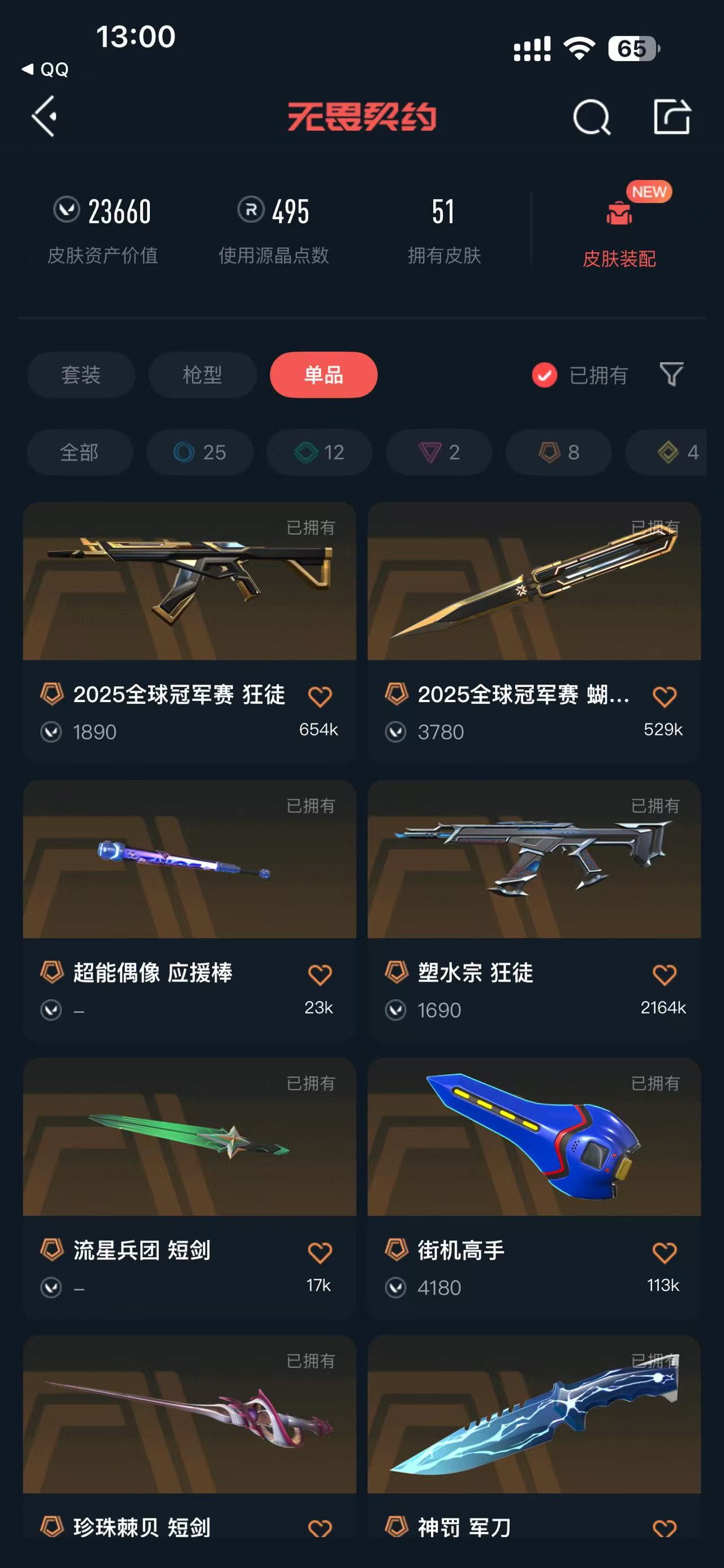Viewport: 724px width, 1568px height.
Task: Open the 2025全球冠军赛 狂徒 skin card
Action: pos(189,581)
